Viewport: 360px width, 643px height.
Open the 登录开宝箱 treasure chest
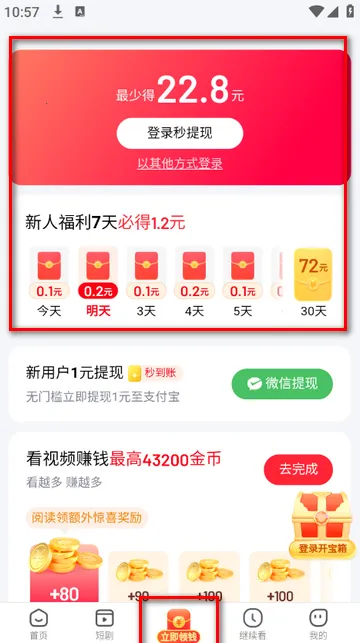tap(322, 526)
